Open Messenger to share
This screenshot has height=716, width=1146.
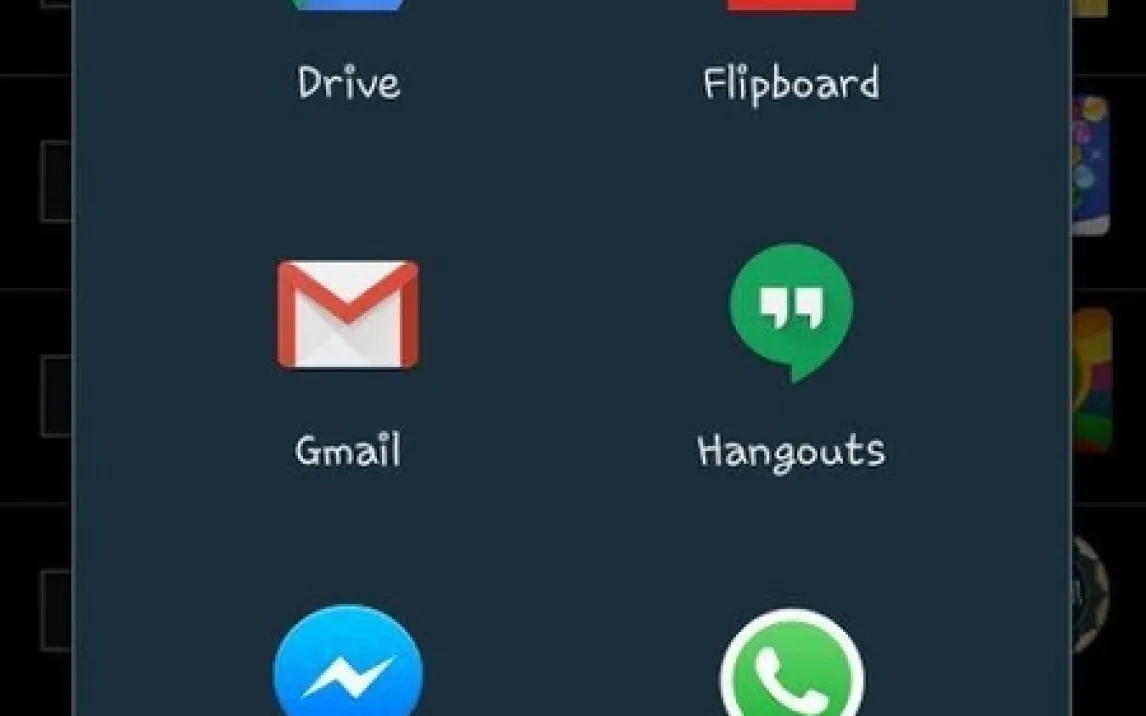(x=348, y=670)
